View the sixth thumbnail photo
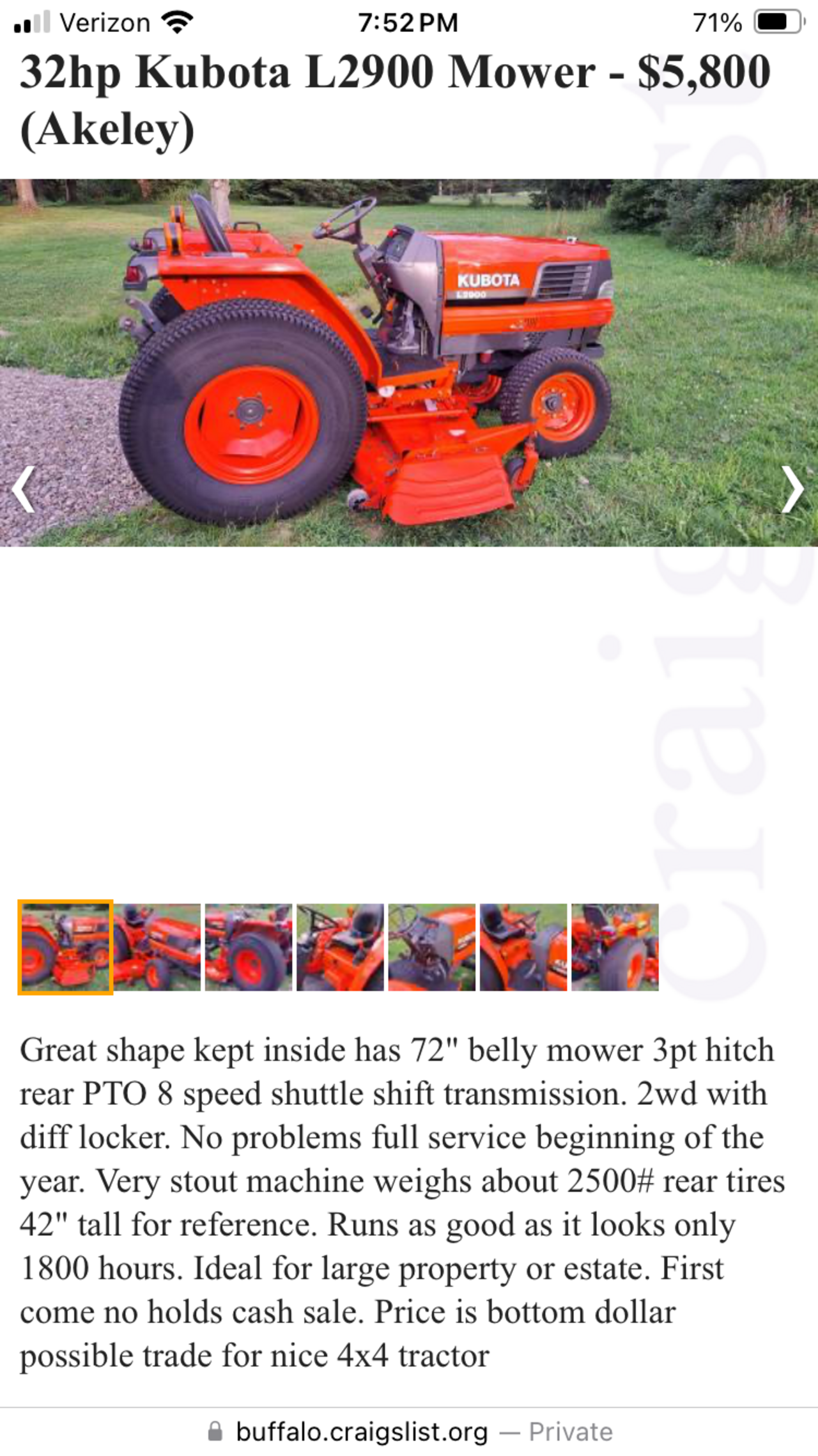The height and width of the screenshot is (1456, 818). [523, 947]
